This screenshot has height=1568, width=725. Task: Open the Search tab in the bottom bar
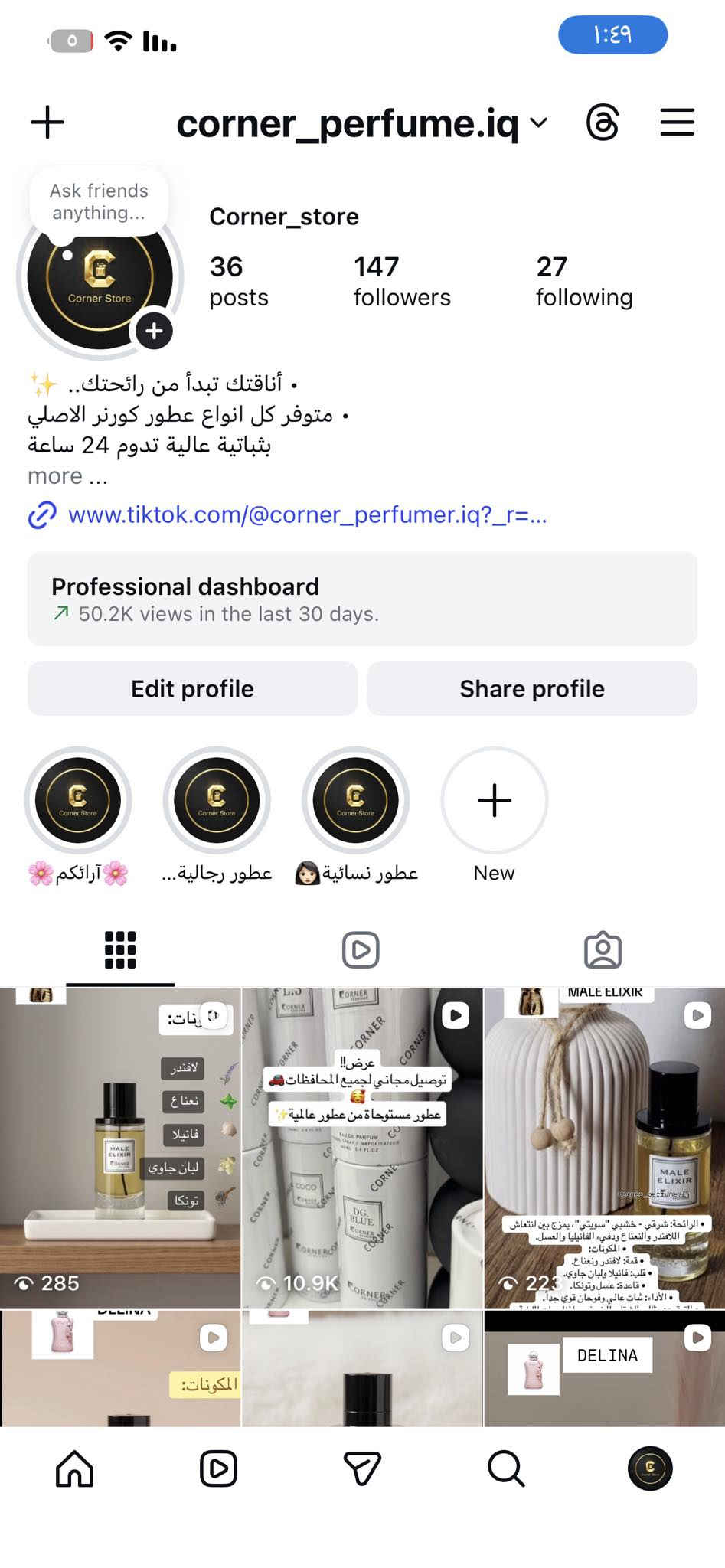coord(506,1468)
